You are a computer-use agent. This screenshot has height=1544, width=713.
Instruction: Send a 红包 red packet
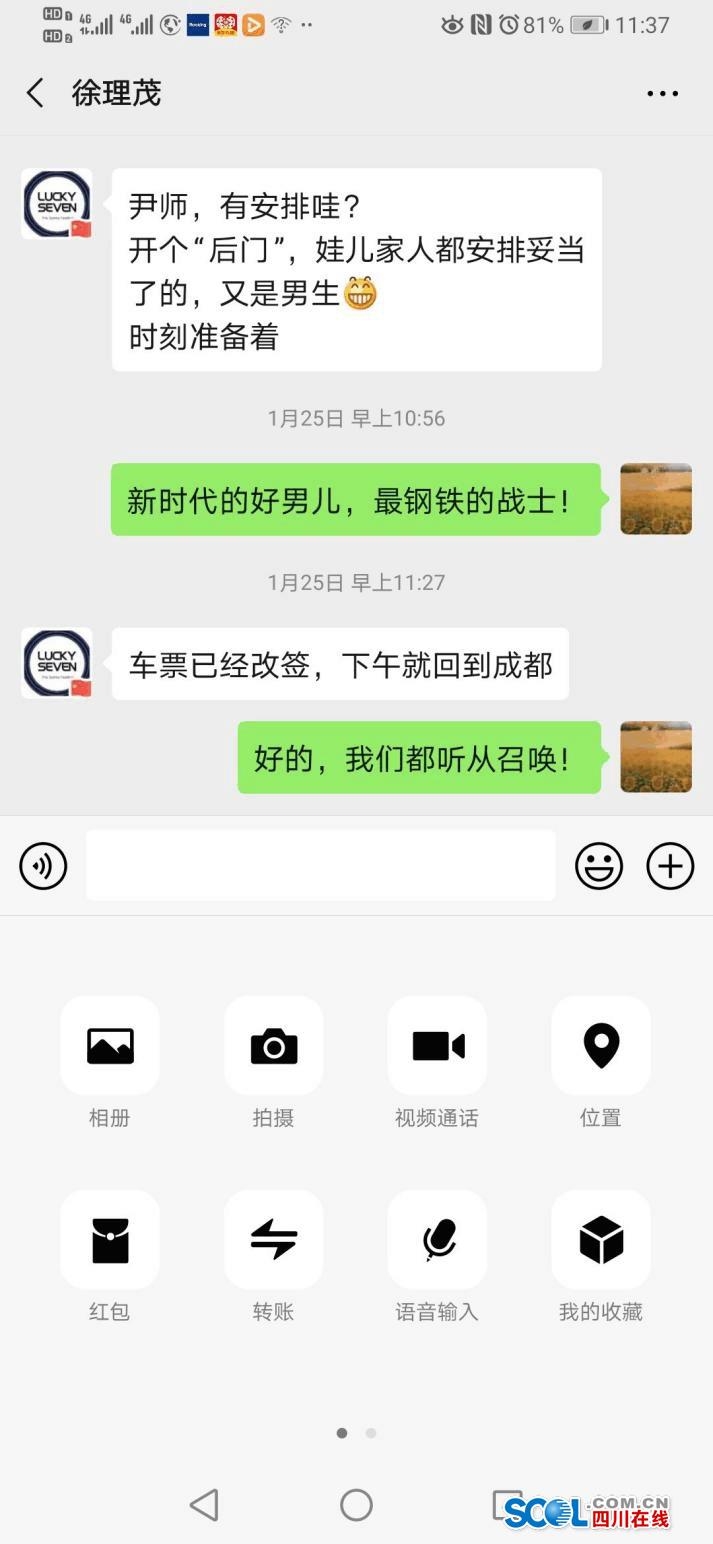click(x=110, y=1240)
